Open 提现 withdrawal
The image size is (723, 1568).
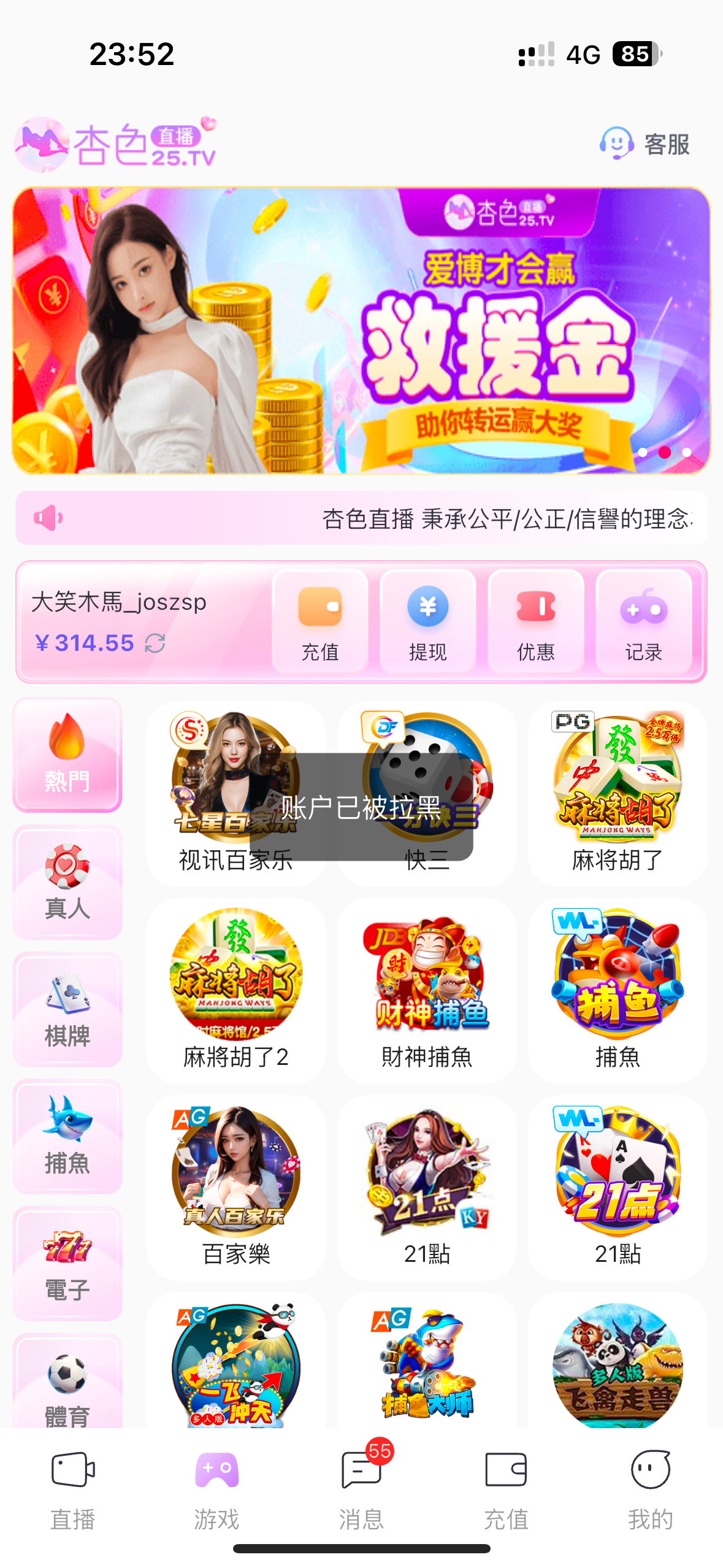click(428, 623)
